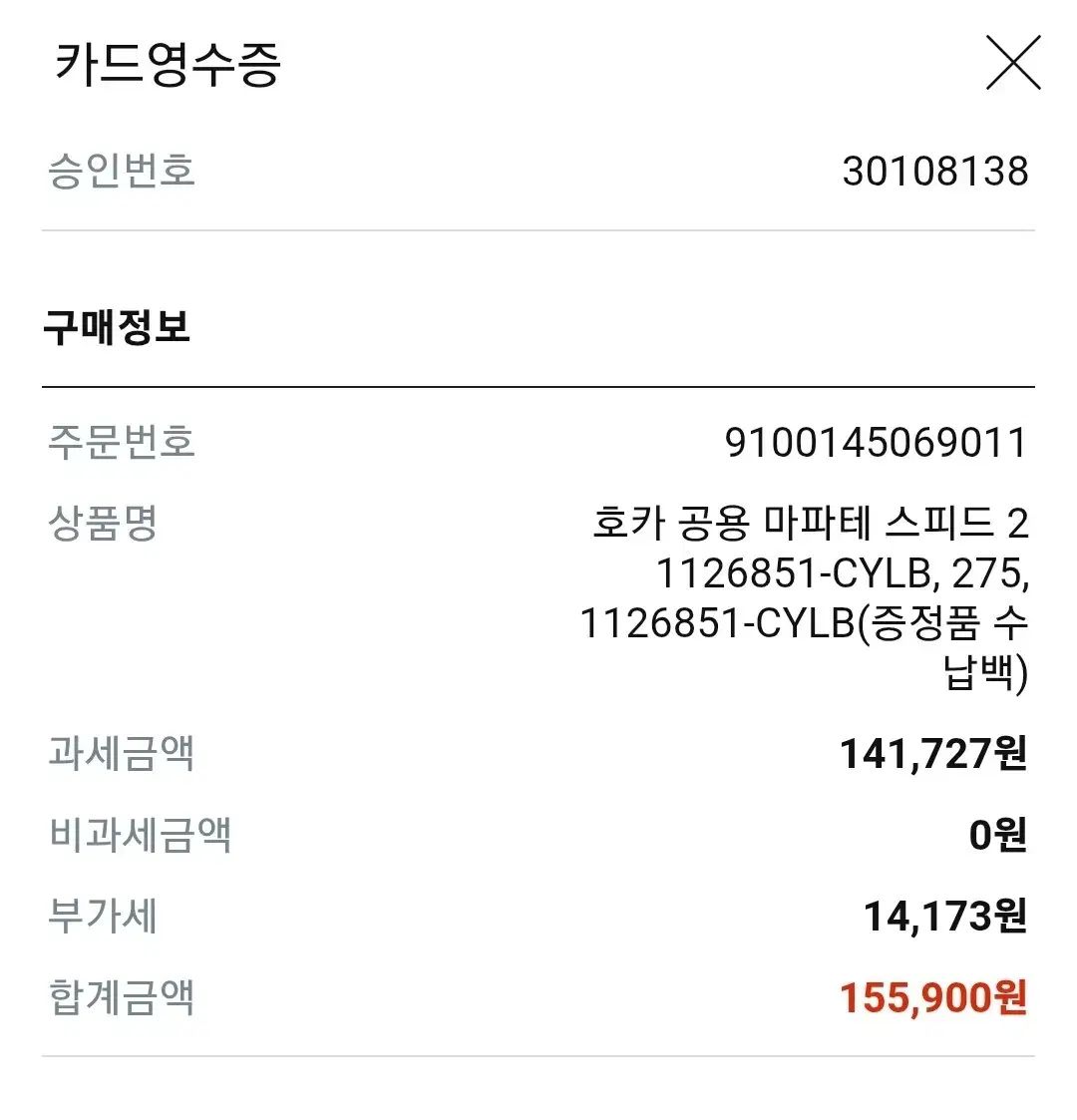Close the card receipt dialog
Image resolution: width=1077 pixels, height=1120 pixels.
pos(1013,62)
